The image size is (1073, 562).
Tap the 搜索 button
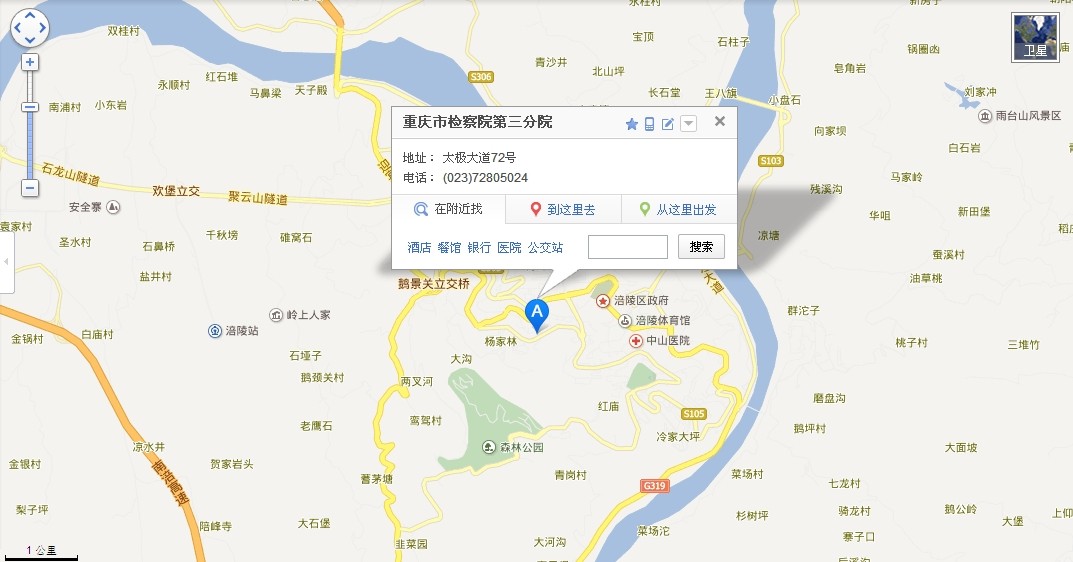coord(701,247)
